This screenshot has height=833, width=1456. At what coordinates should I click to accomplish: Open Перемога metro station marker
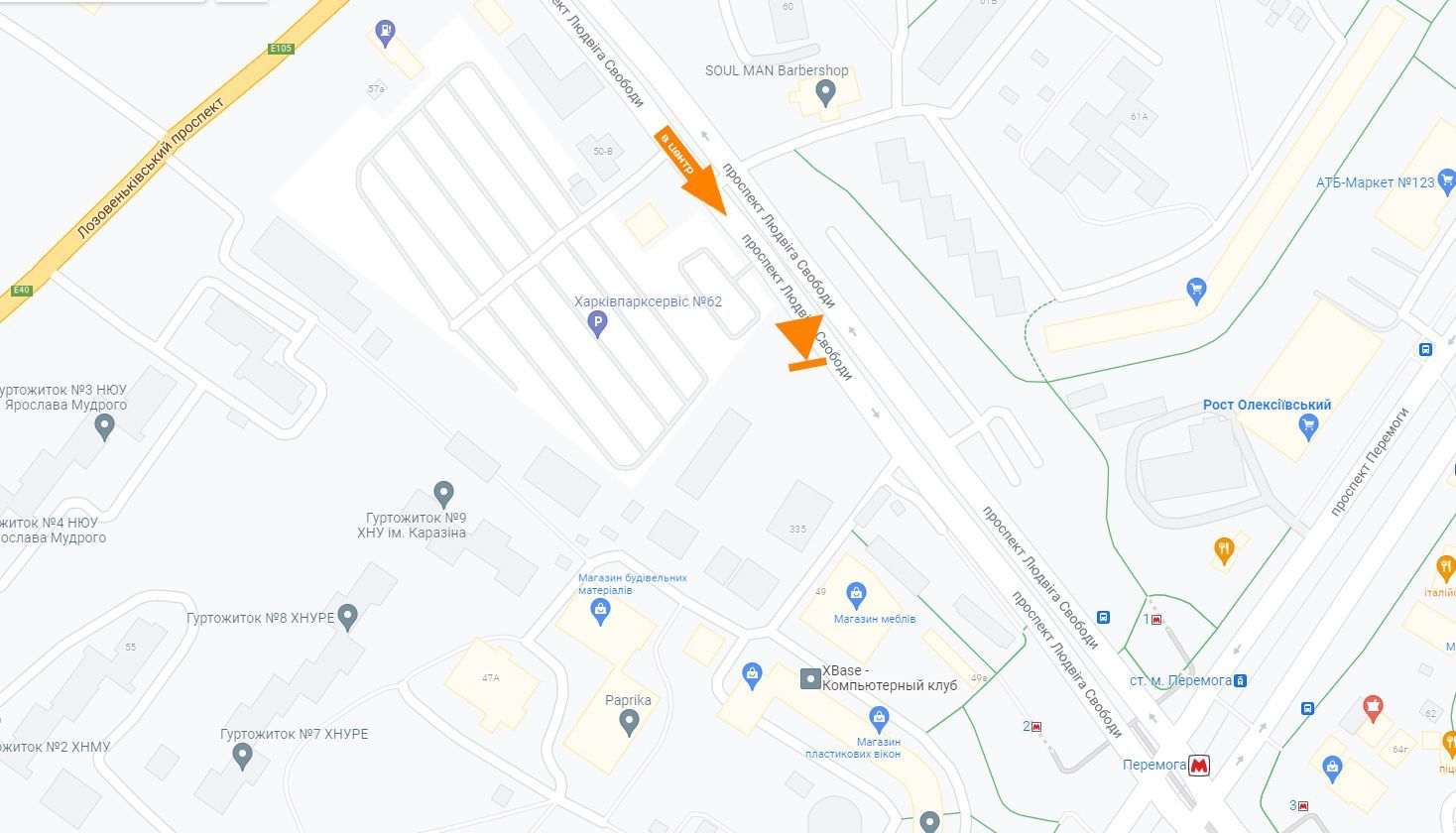(x=1200, y=765)
